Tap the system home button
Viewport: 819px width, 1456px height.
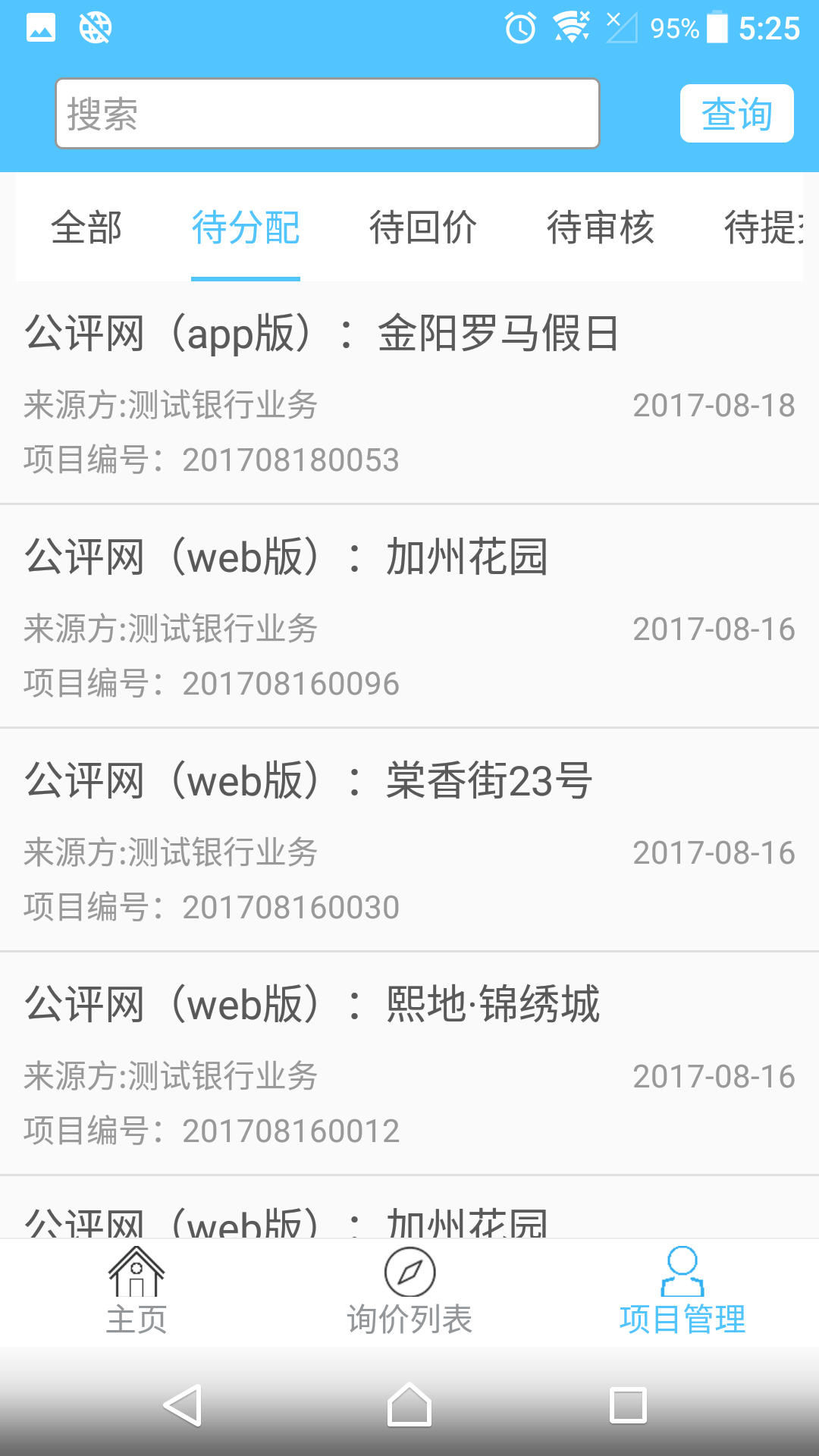(x=409, y=1405)
